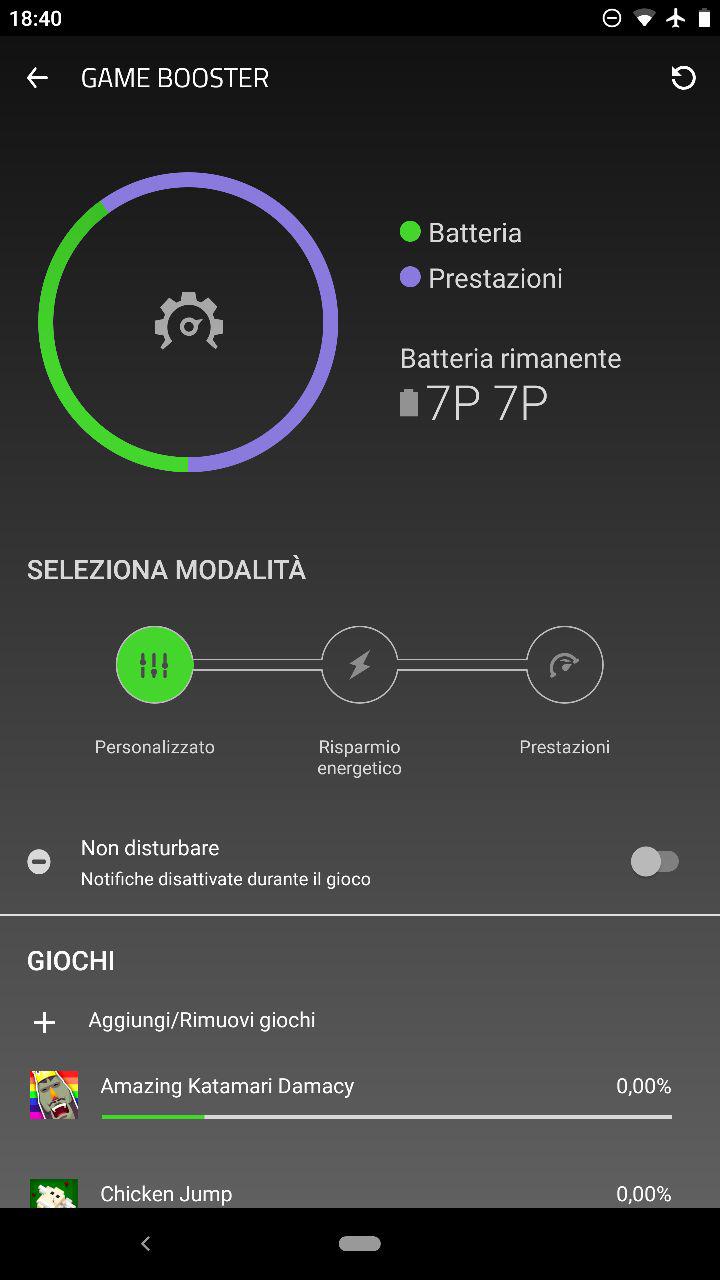The image size is (720, 1280).
Task: Select Personalizzato mode
Action: click(x=154, y=665)
